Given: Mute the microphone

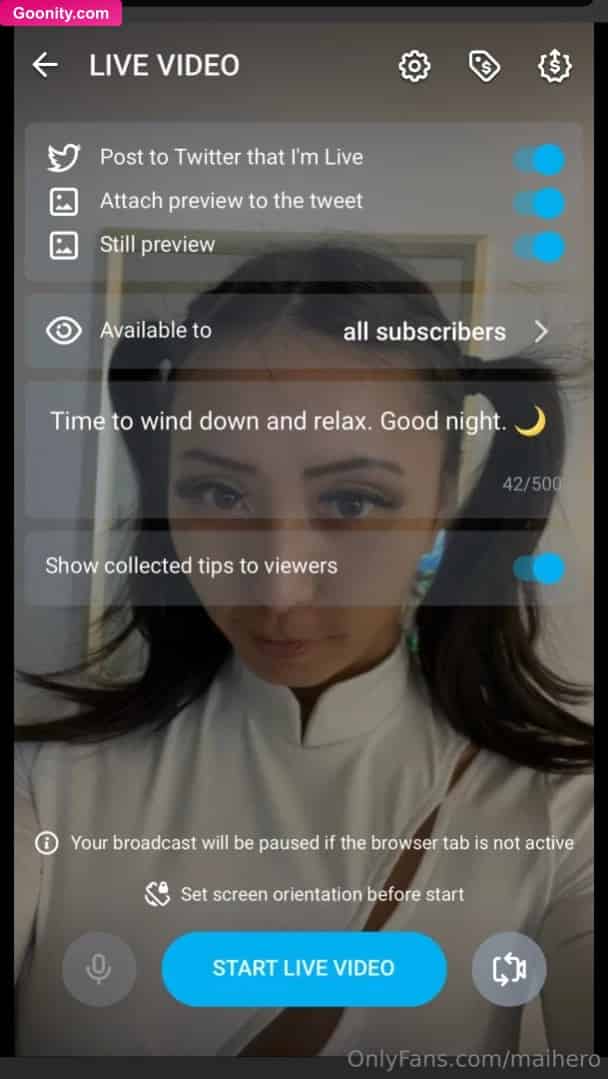Looking at the screenshot, I should coord(98,968).
